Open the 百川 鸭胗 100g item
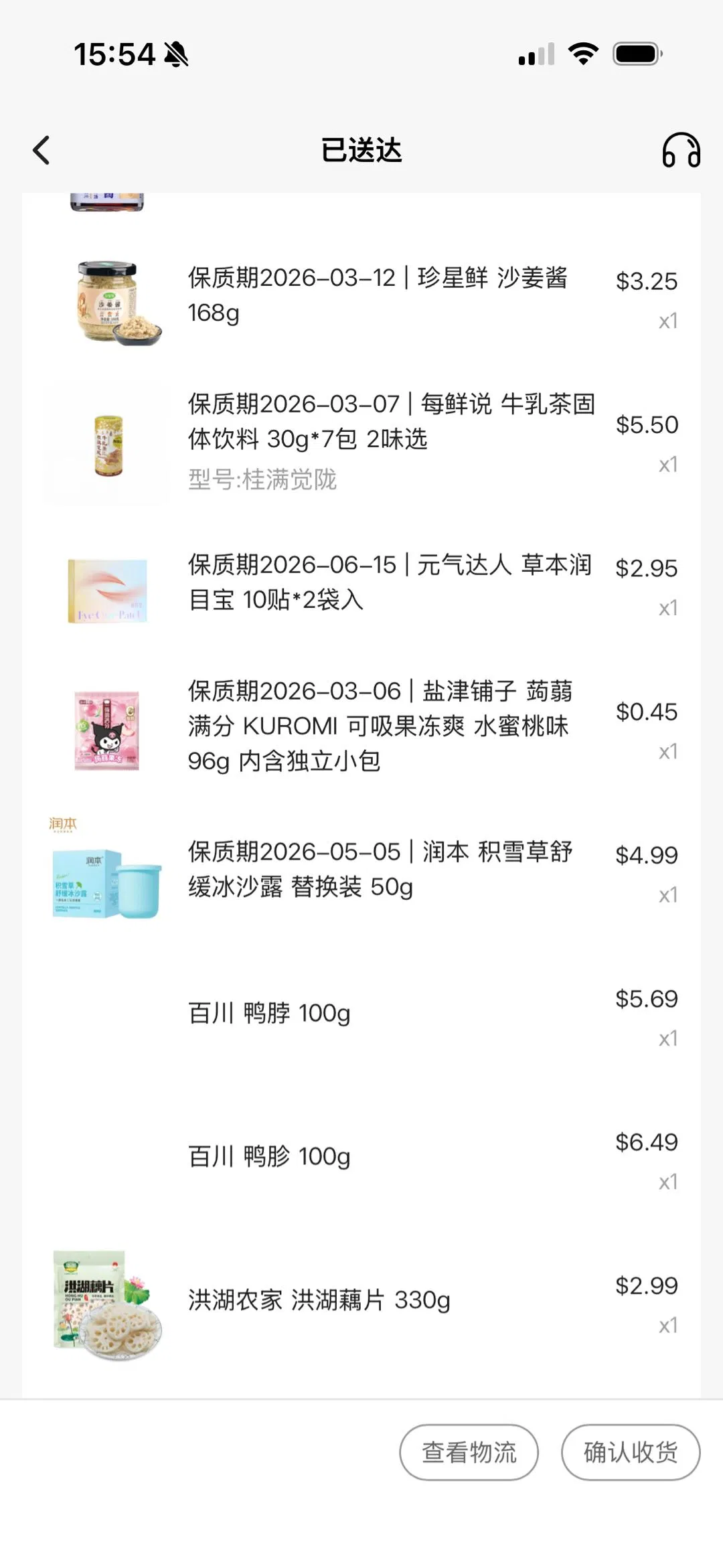Image resolution: width=723 pixels, height=1568 pixels. tap(269, 1156)
